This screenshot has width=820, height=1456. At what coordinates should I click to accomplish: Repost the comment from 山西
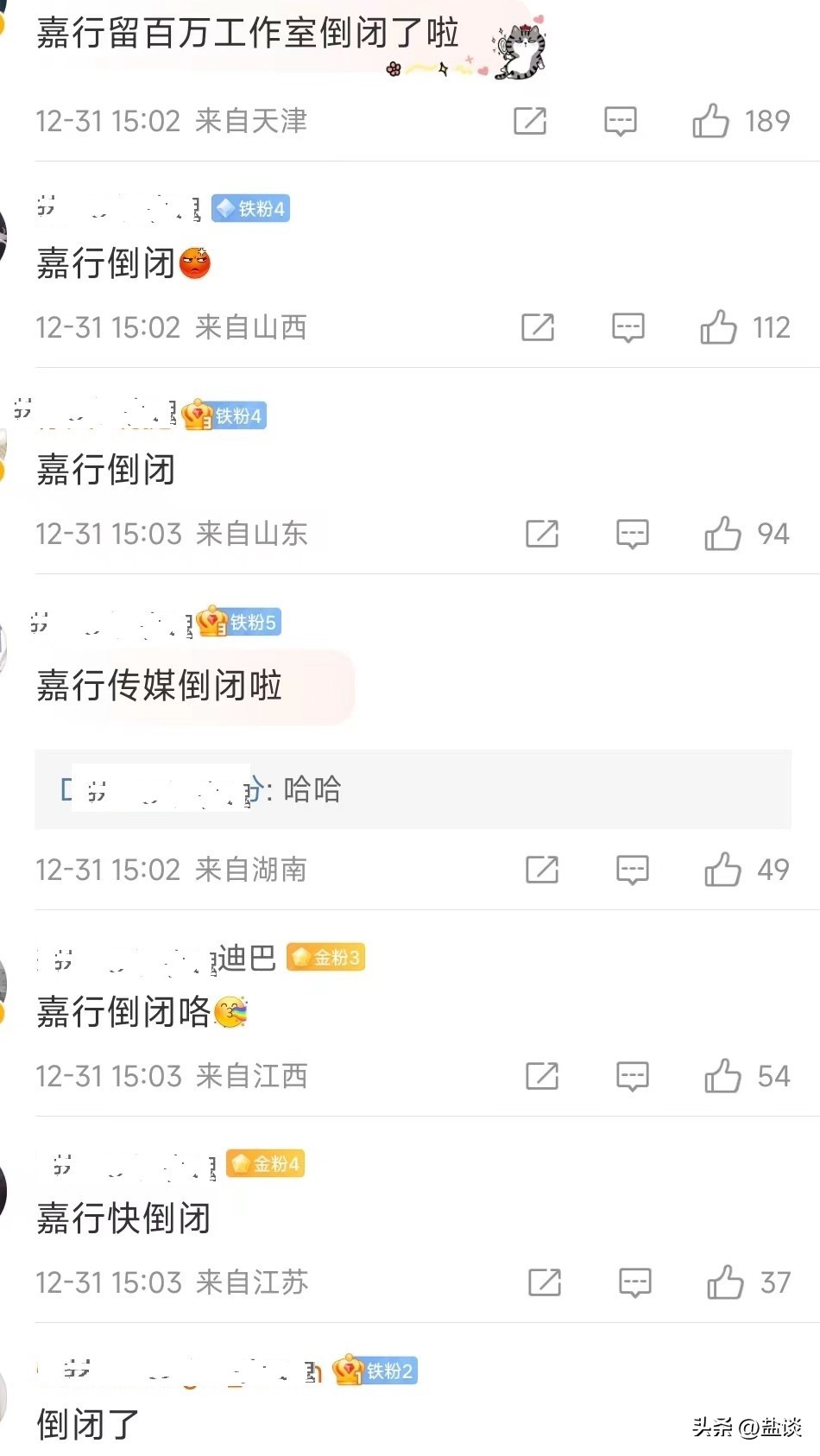(538, 327)
